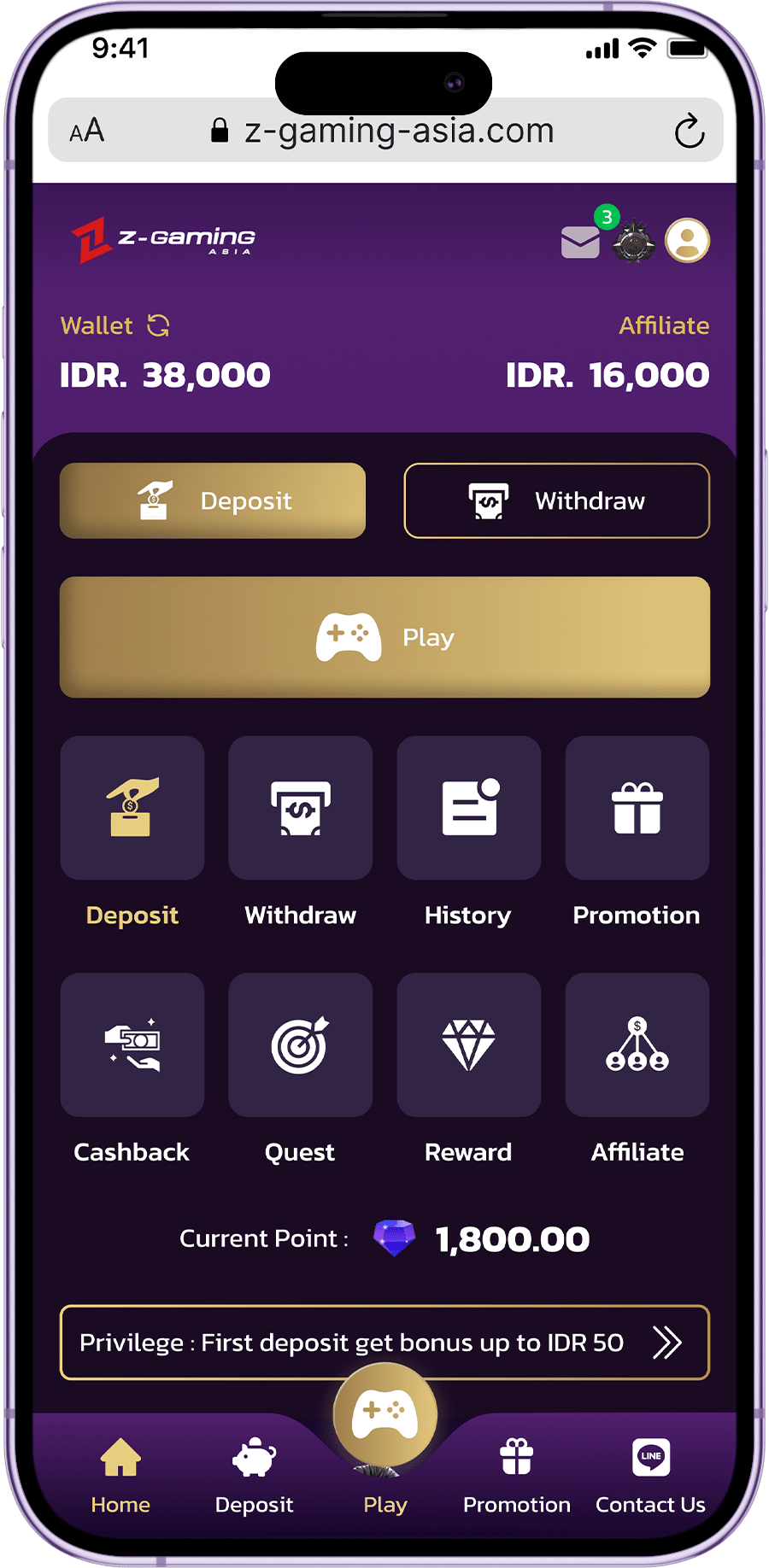This screenshot has height=1568, width=769.
Task: Open the rank badge icon beside the profile avatar
Action: point(633,242)
